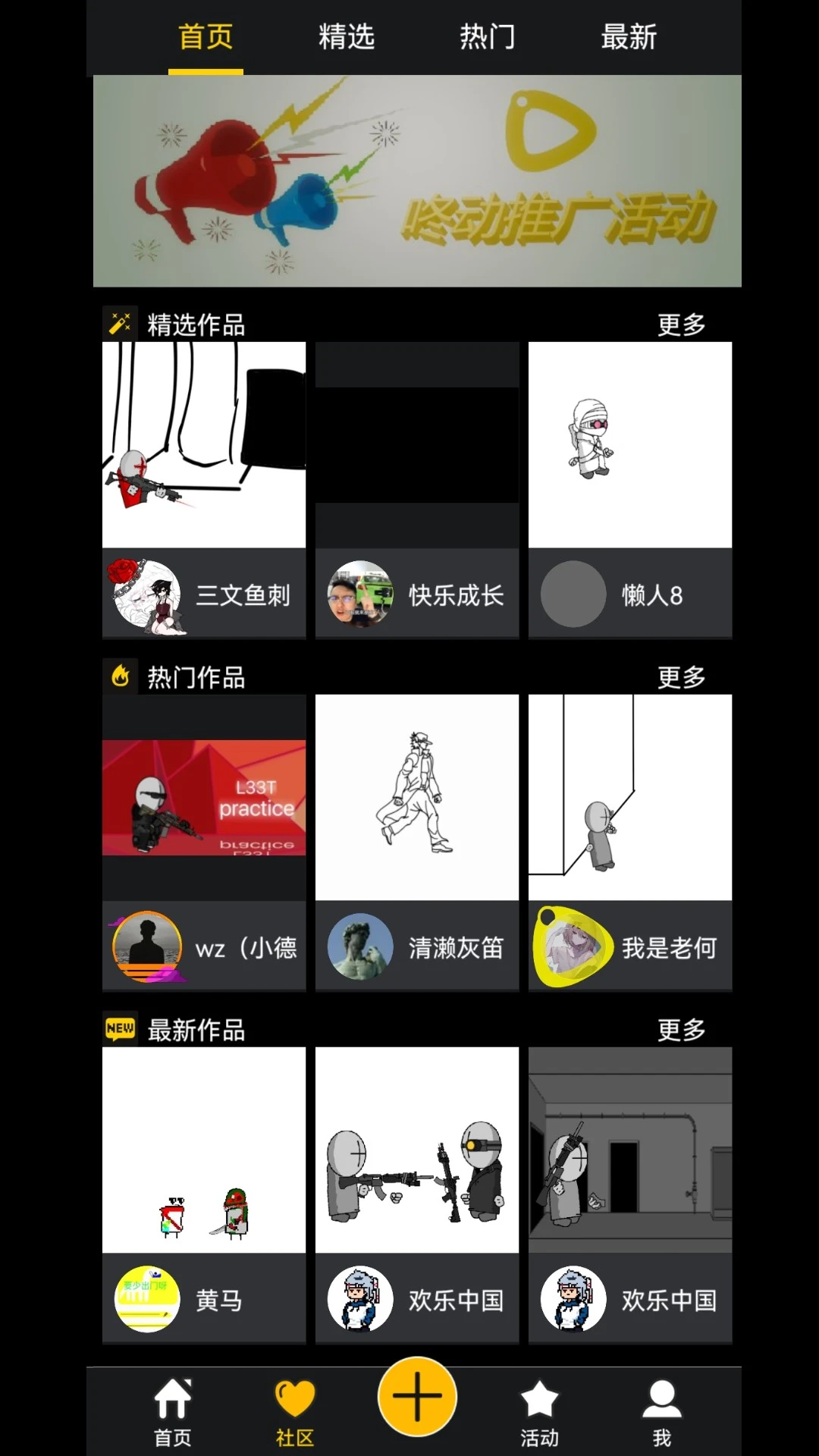Open the newest work by 黄马

pyautogui.click(x=204, y=1150)
